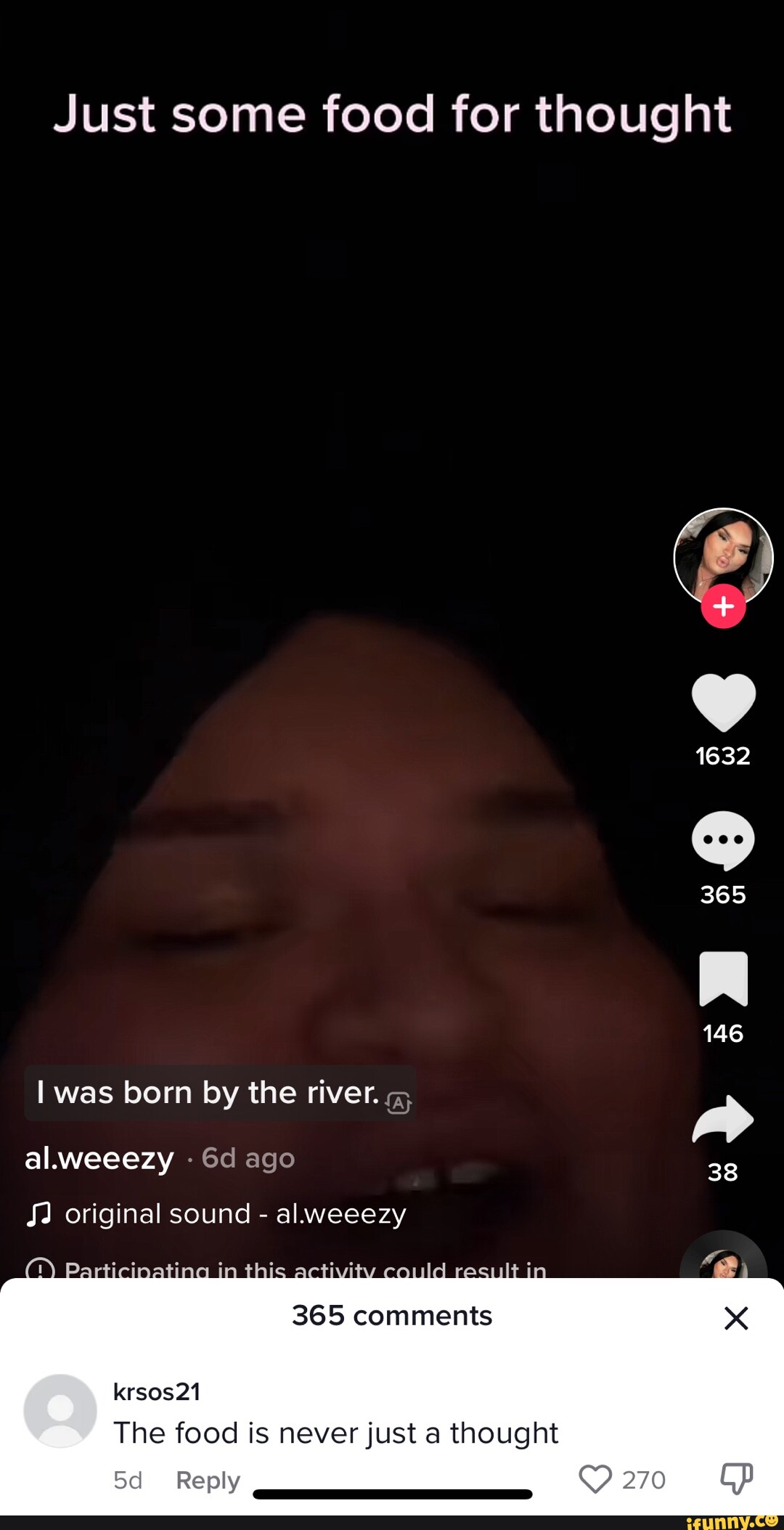Screen dimensions: 784x1530
Task: Toggle the auto captions icon
Action: [x=399, y=1104]
